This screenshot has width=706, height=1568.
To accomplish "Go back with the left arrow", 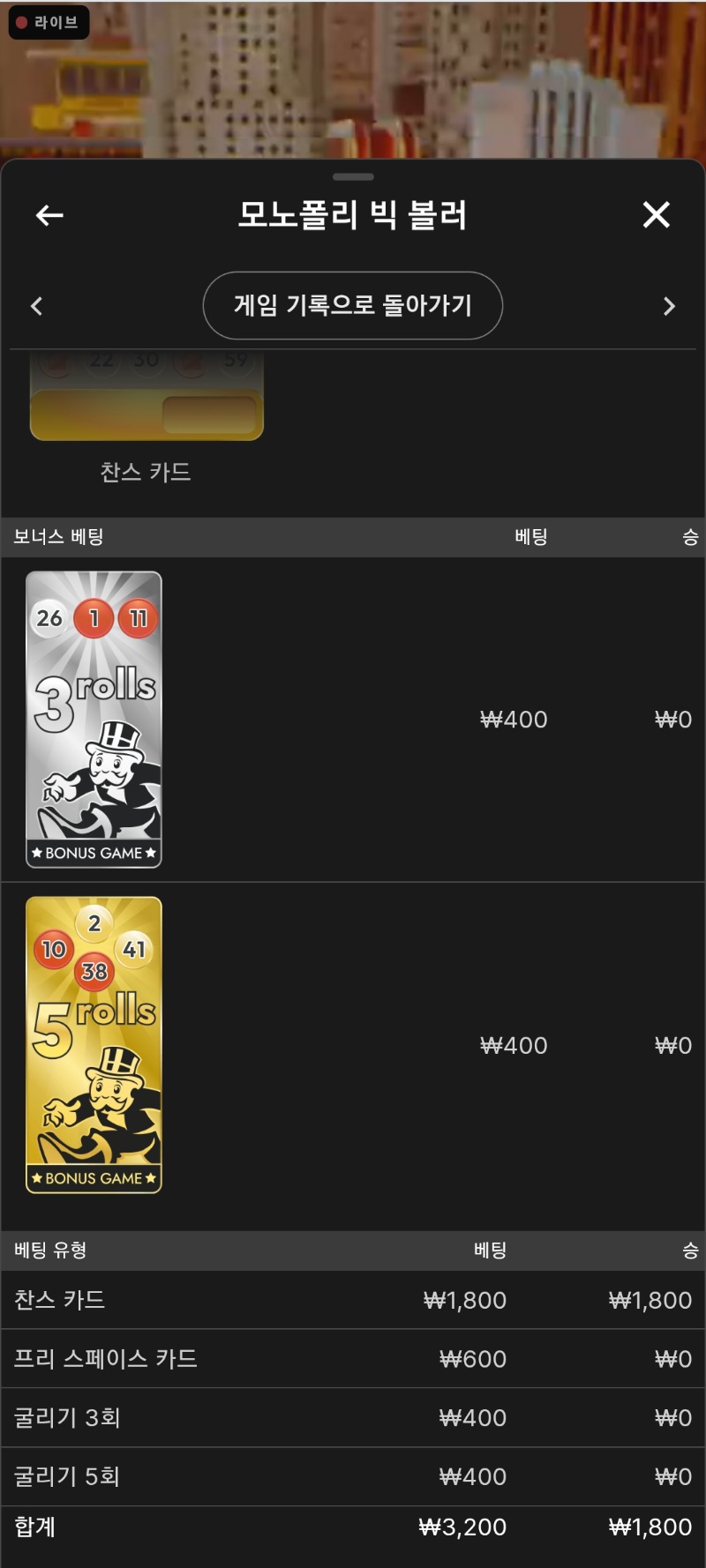I will [49, 215].
